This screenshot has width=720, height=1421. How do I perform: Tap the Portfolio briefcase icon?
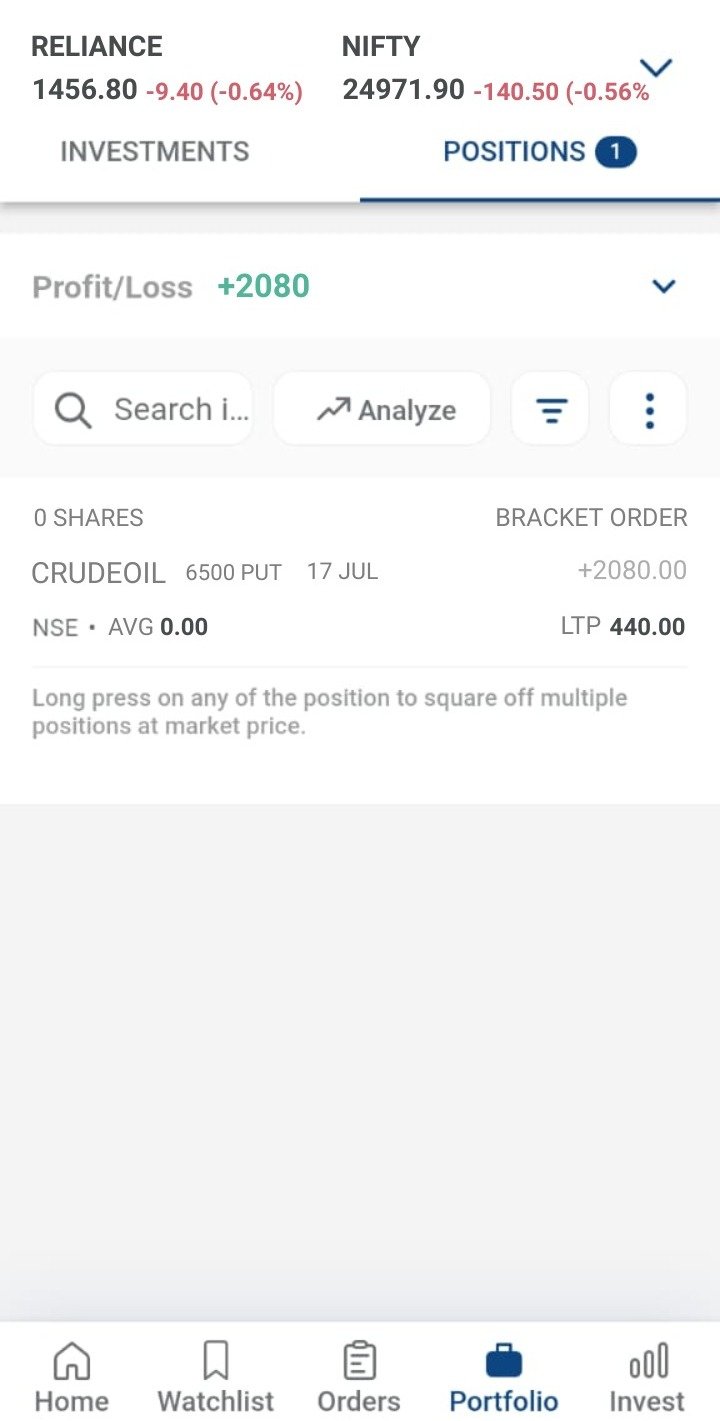(503, 1360)
